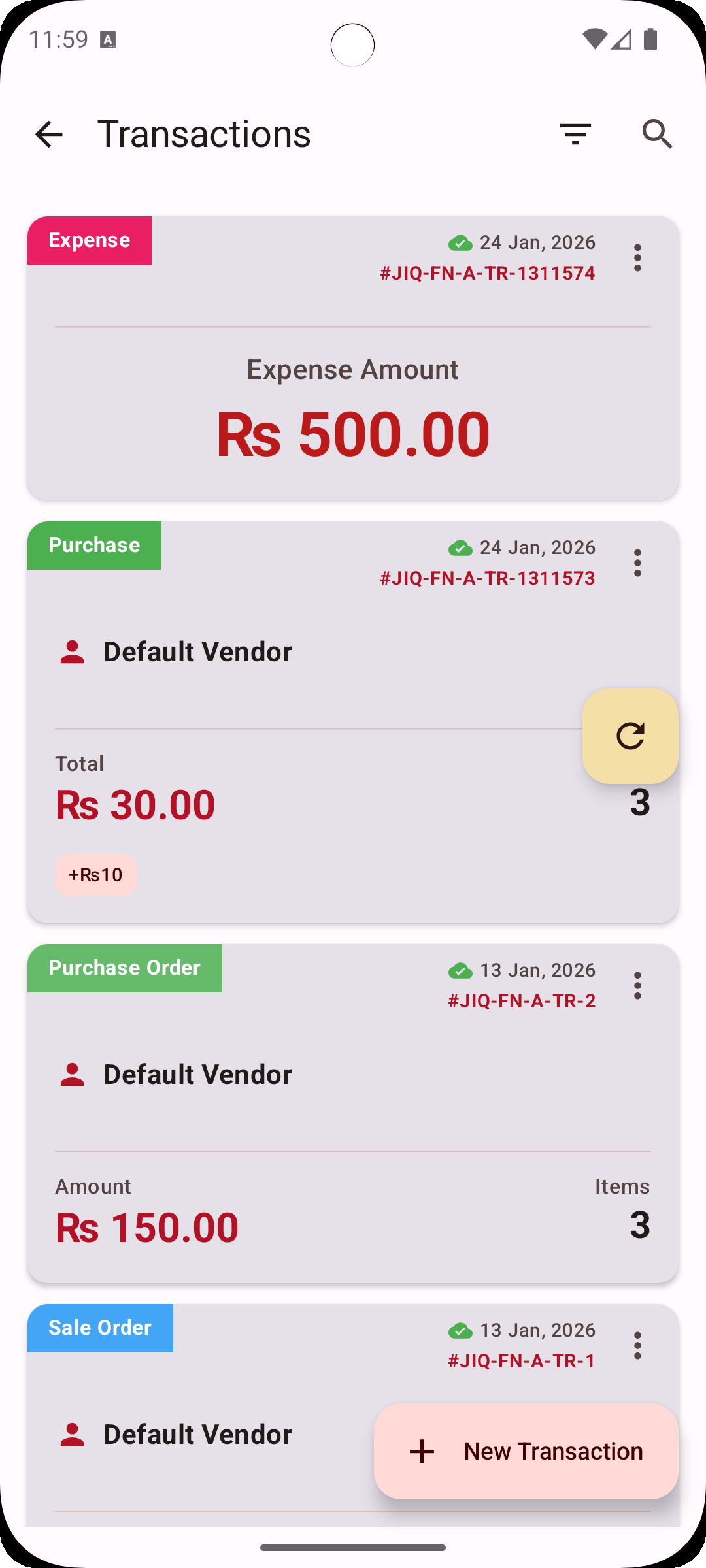Select Default Vendor on the Purchase Order card
Viewport: 706px width, 1568px height.
coord(197,1073)
